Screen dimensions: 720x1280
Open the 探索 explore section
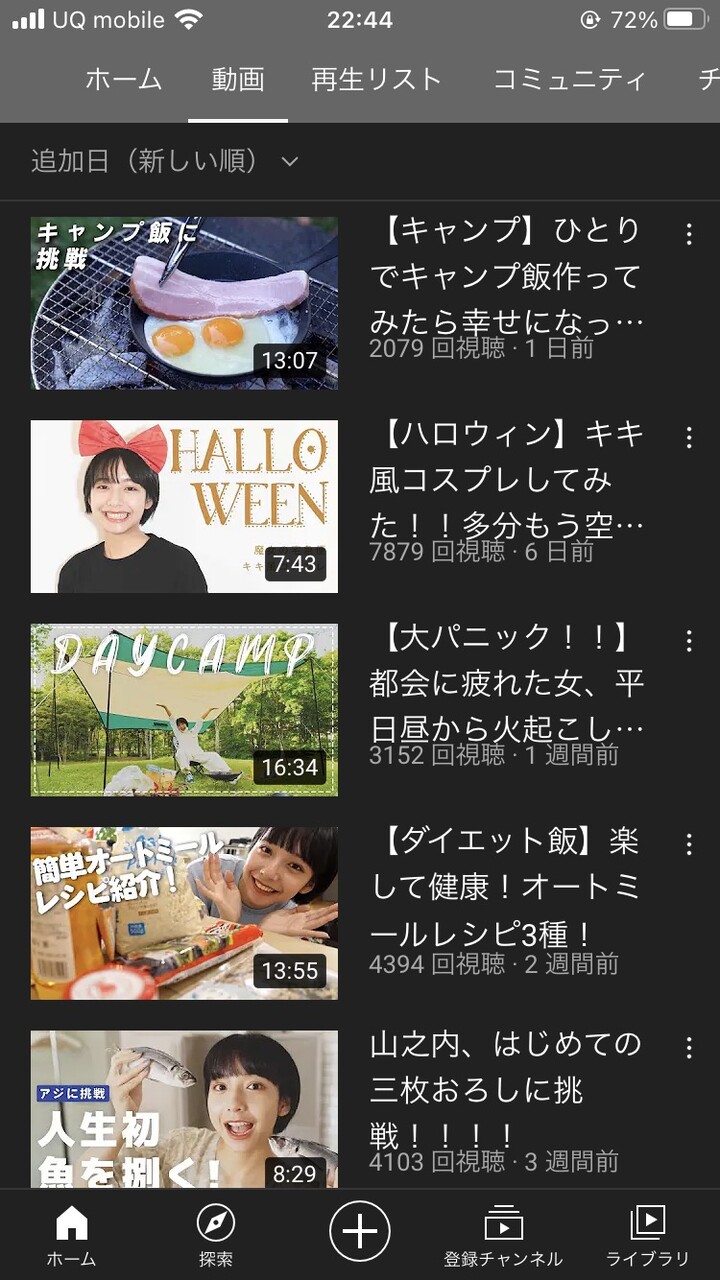216,1235
